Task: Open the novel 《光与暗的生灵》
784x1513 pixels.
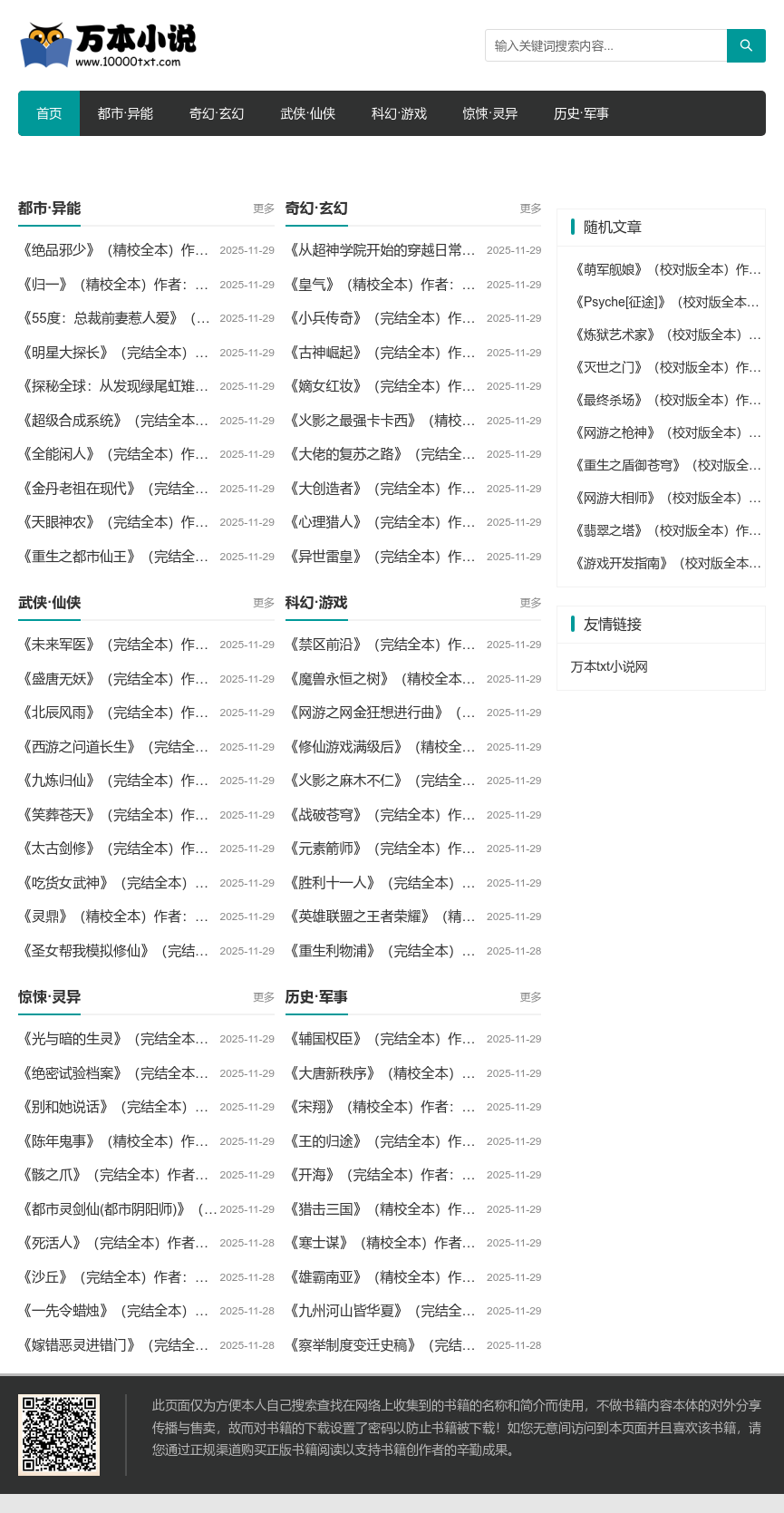Action: click(x=113, y=1039)
